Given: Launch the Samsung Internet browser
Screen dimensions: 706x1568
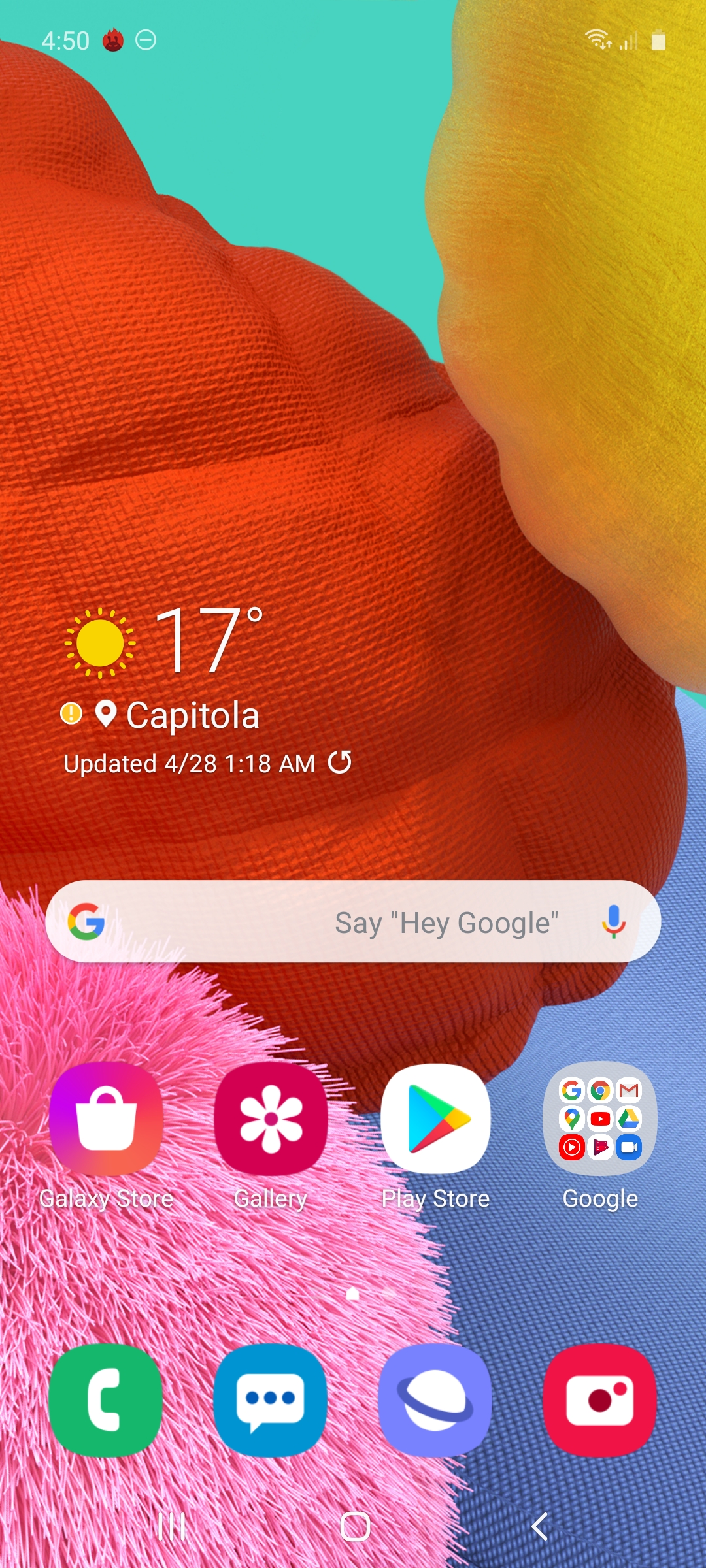Looking at the screenshot, I should click(x=435, y=1400).
